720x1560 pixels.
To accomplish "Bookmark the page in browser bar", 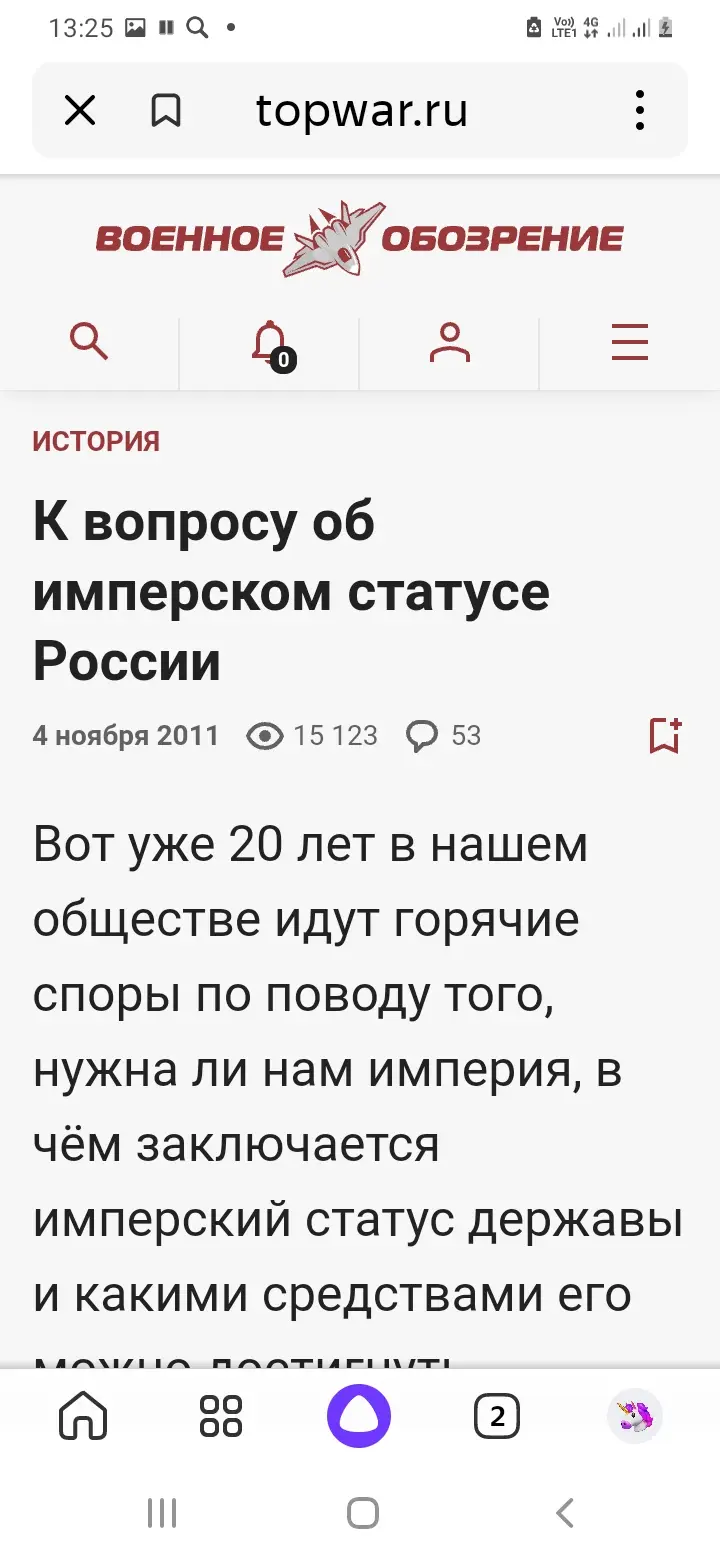I will pyautogui.click(x=166, y=111).
